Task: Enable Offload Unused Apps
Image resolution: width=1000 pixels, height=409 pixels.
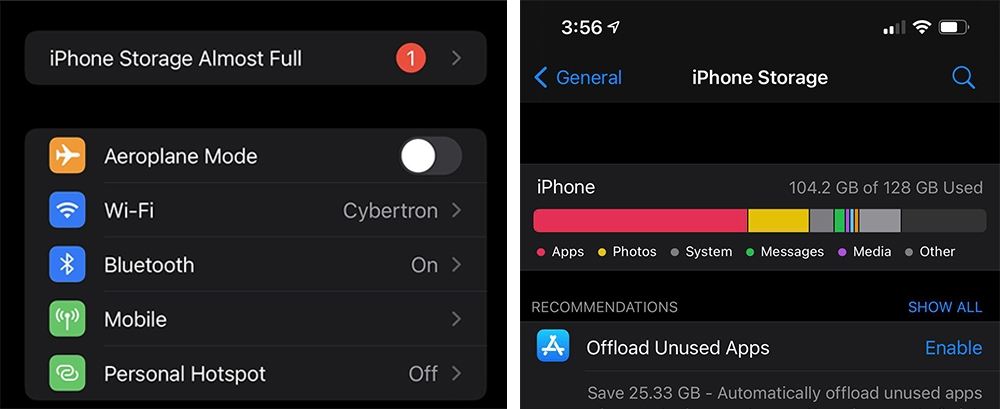Action: pos(953,348)
